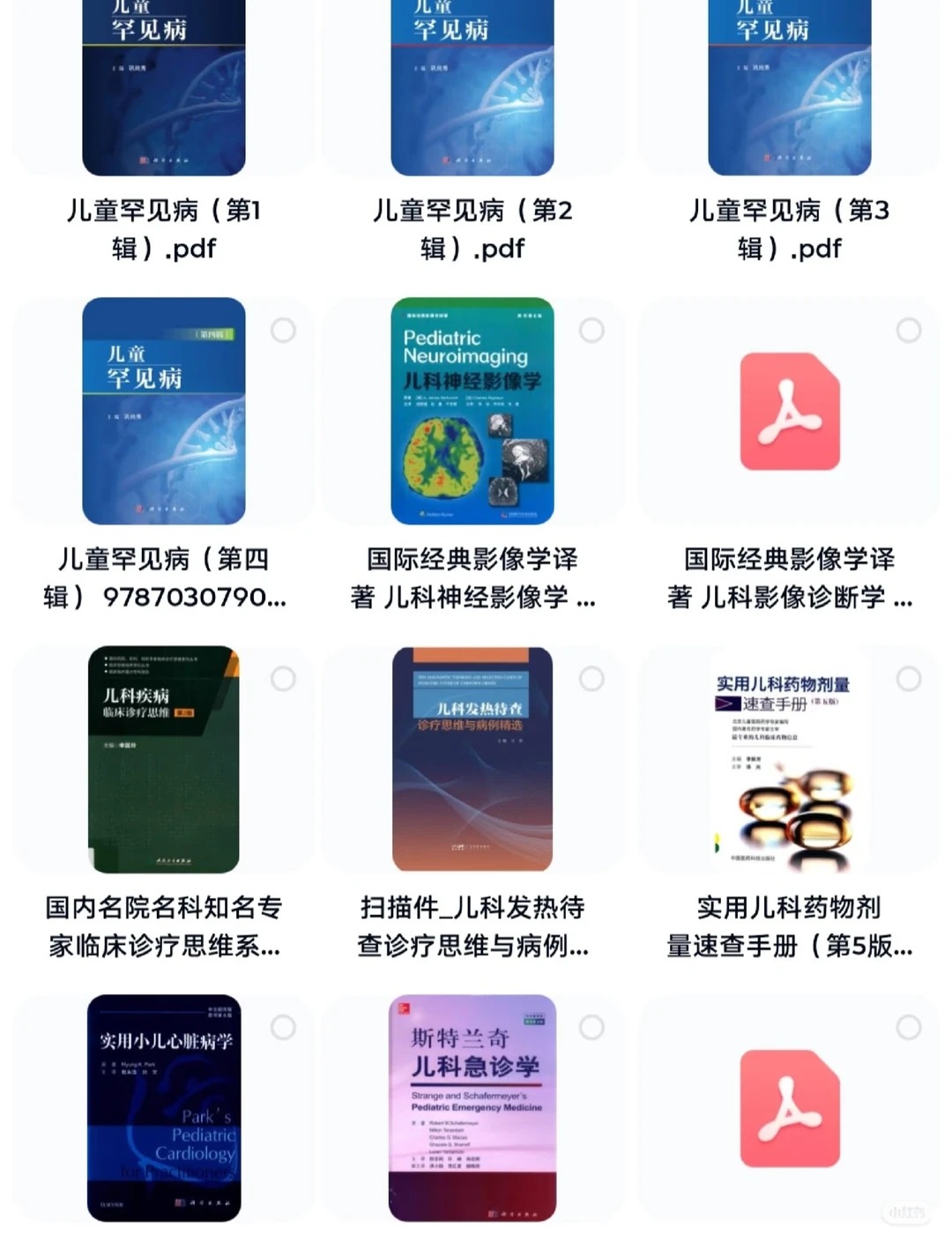
Task: Open 儿童罕见病（第1辑）.pdf
Action: point(164,97)
